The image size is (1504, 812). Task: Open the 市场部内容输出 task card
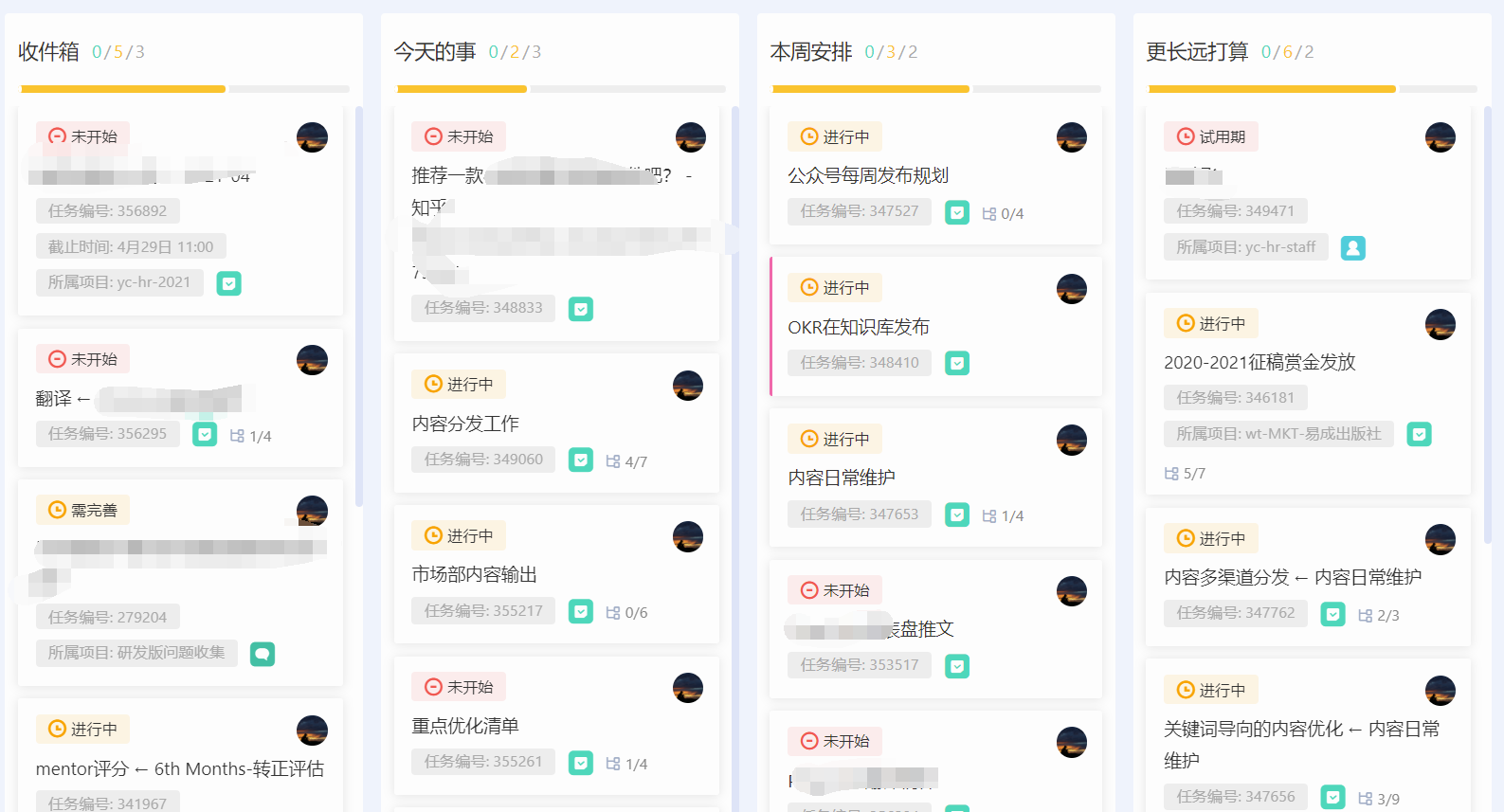[474, 575]
